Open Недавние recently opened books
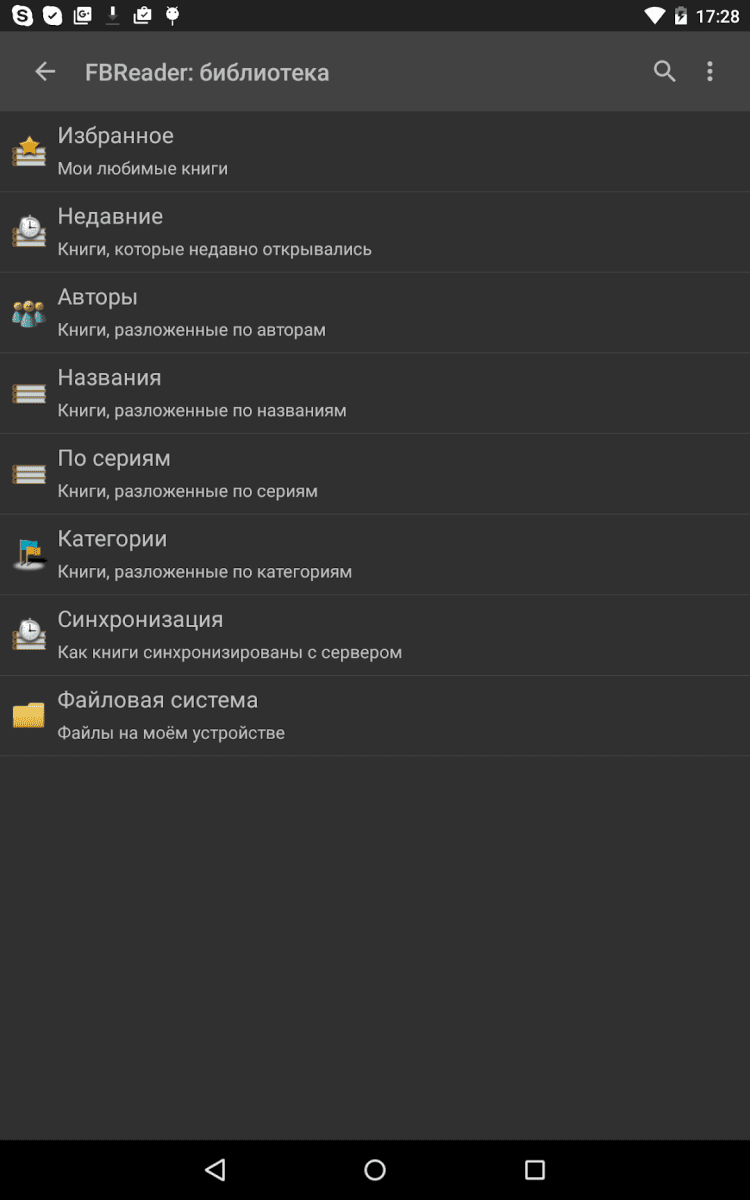Viewport: 750px width, 1200px height. (375, 232)
